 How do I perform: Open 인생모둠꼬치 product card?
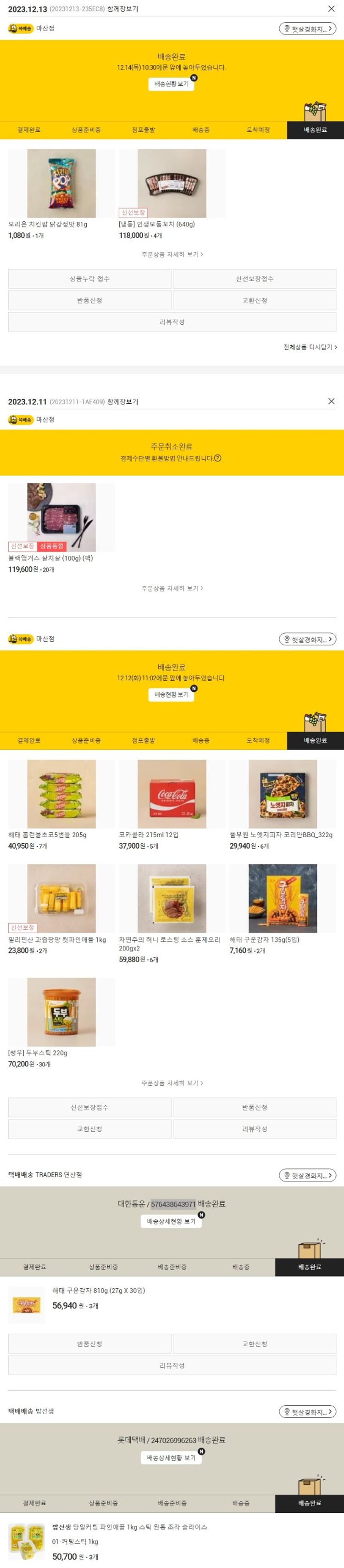point(172,184)
